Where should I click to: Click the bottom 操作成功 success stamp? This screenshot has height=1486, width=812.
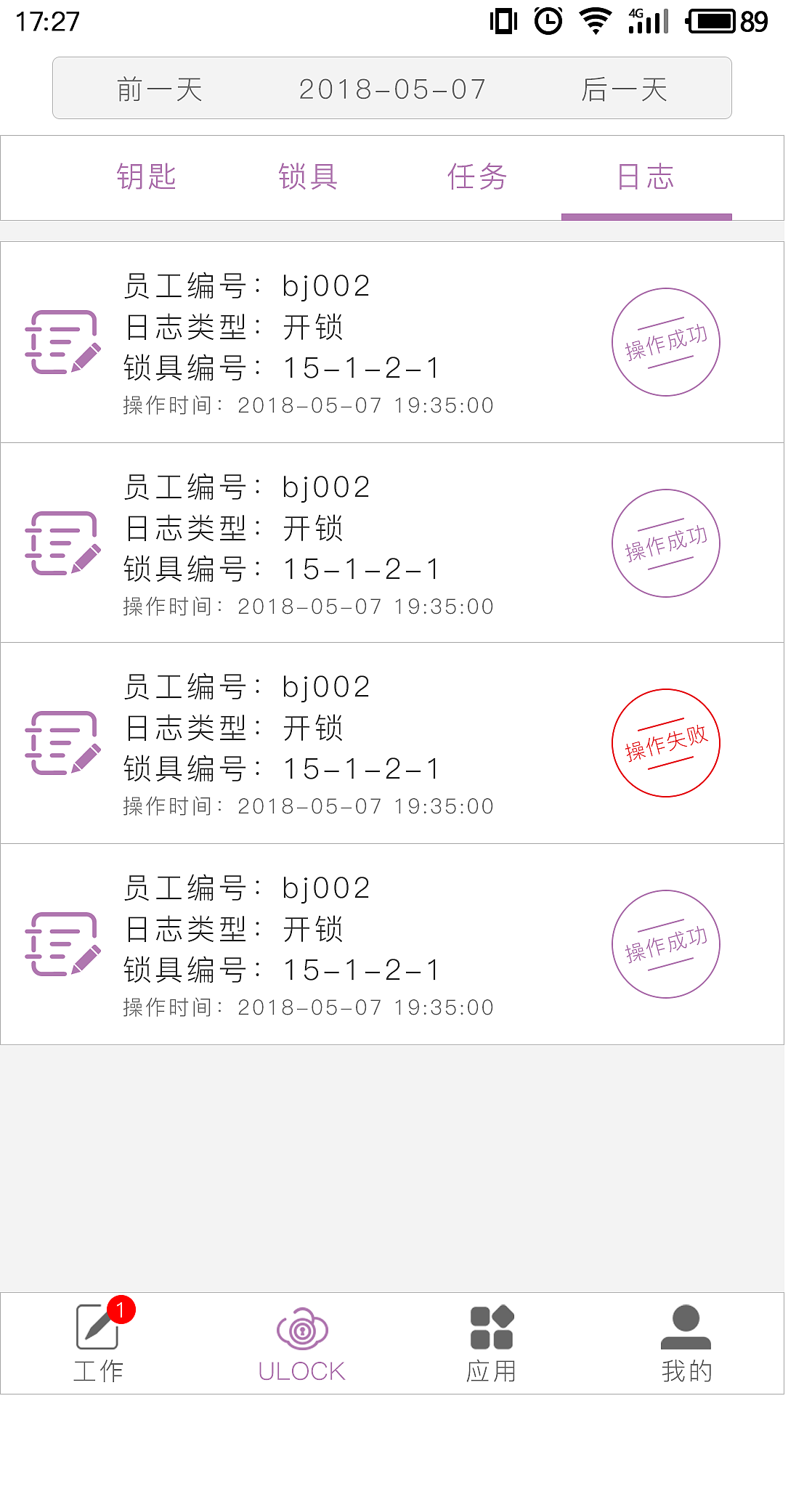click(x=667, y=943)
